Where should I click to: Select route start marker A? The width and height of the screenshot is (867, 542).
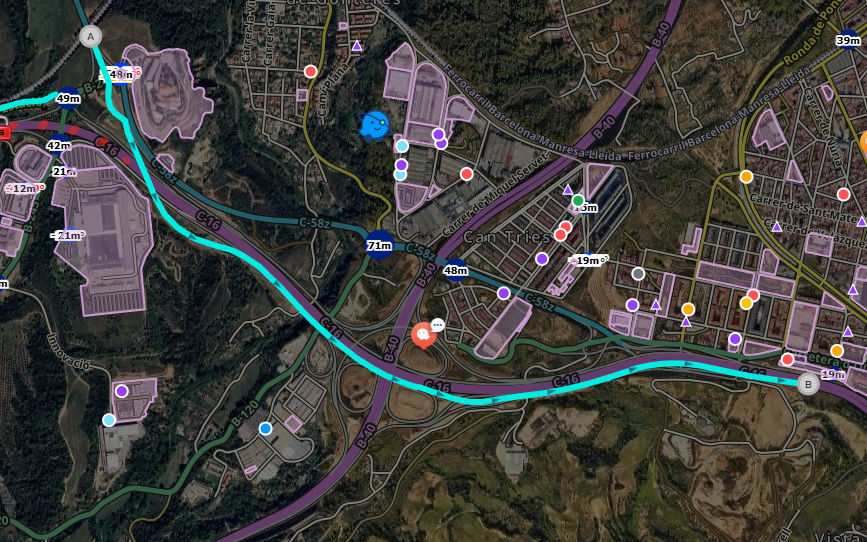point(91,37)
